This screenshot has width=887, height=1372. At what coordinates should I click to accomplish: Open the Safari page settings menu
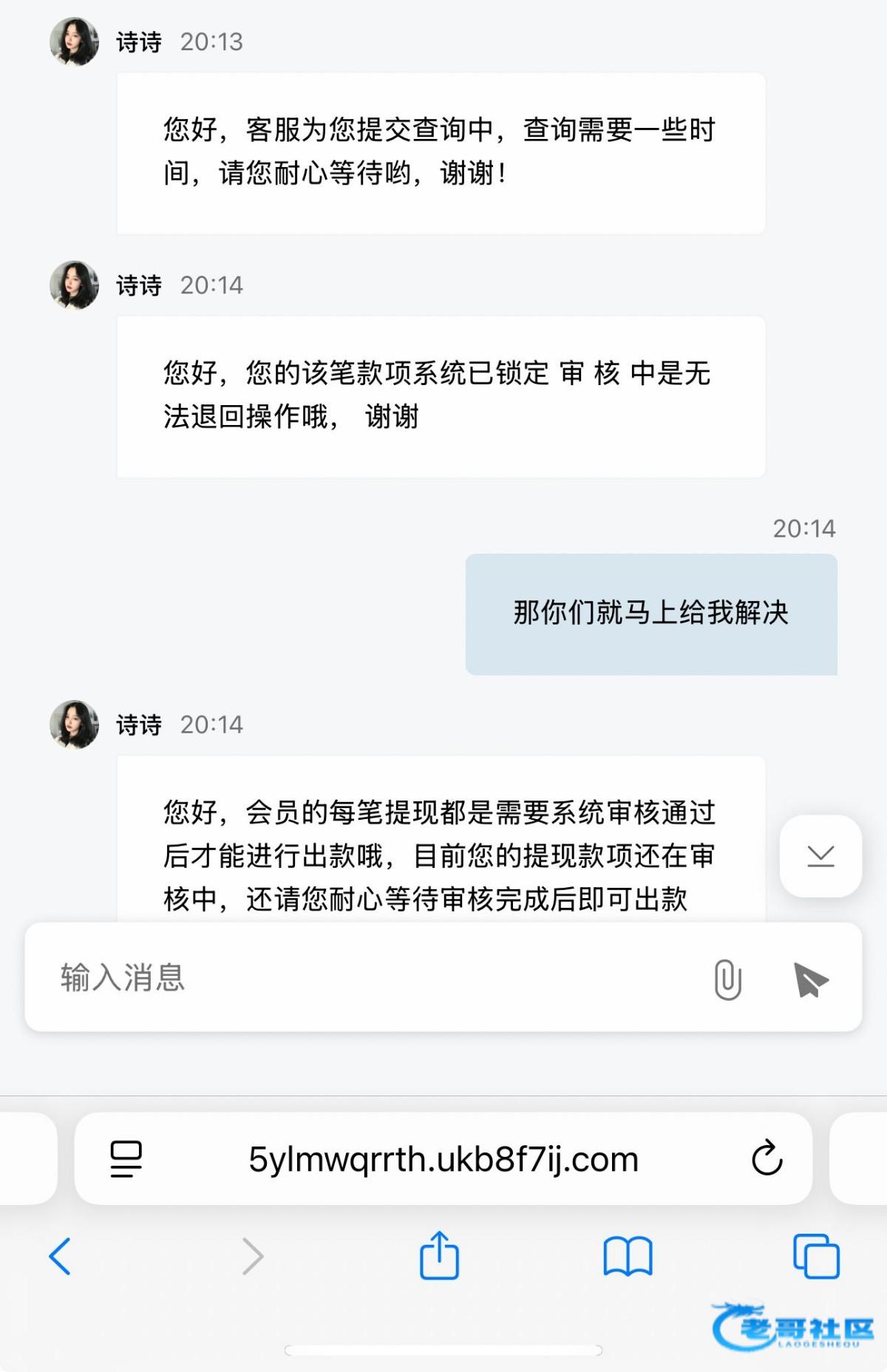pos(126,1158)
